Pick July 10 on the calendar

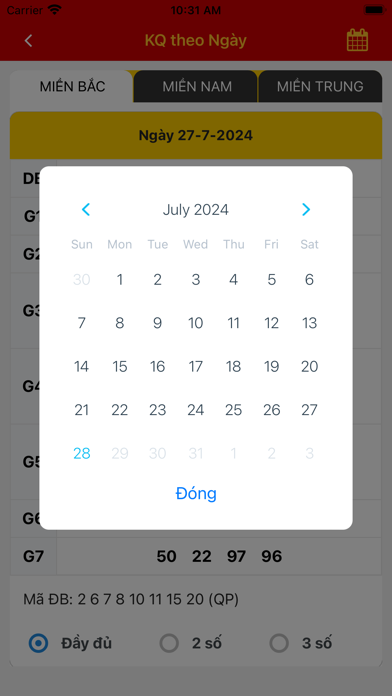(x=195, y=323)
